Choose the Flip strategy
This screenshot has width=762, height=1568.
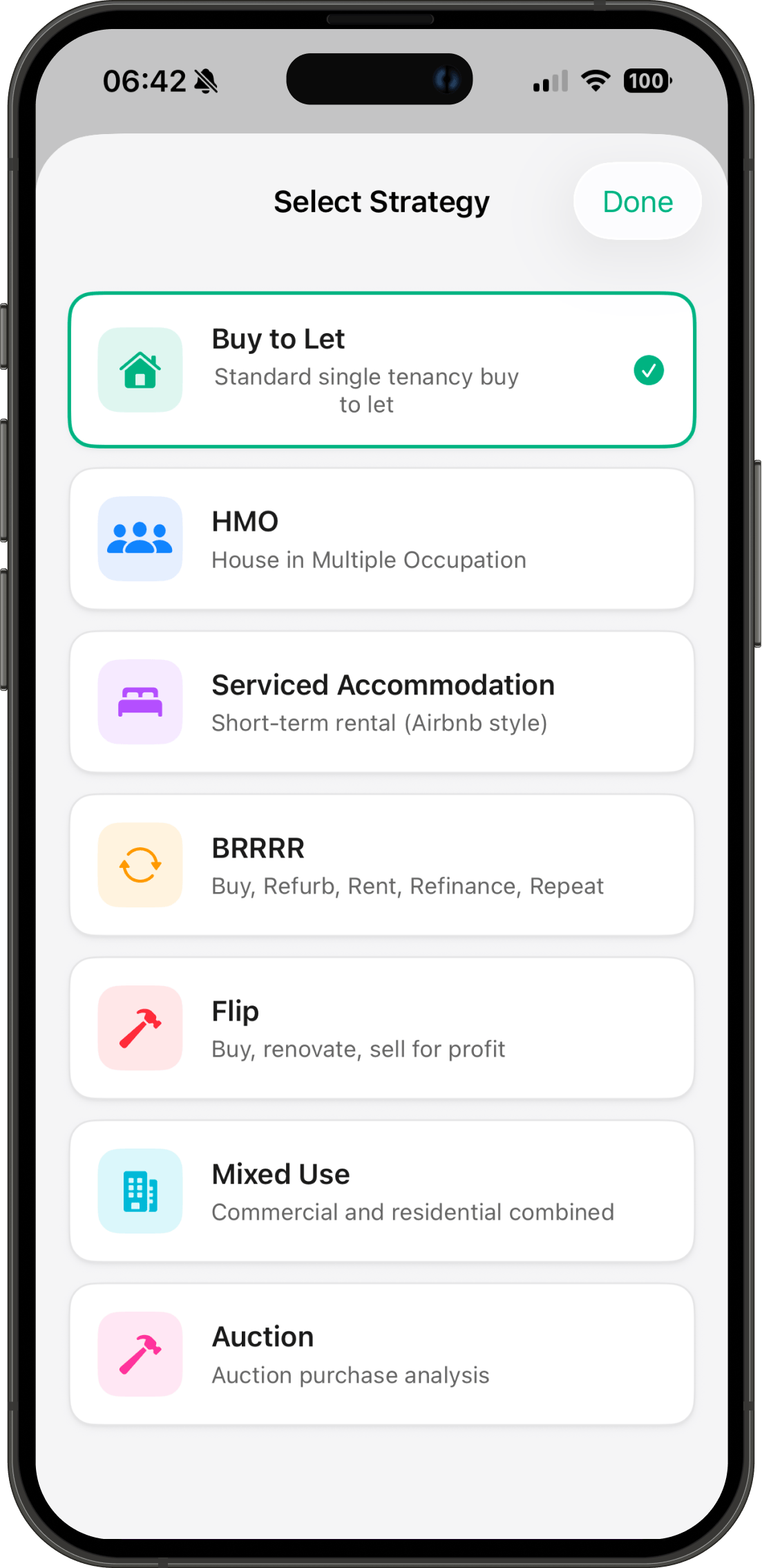(x=381, y=1028)
